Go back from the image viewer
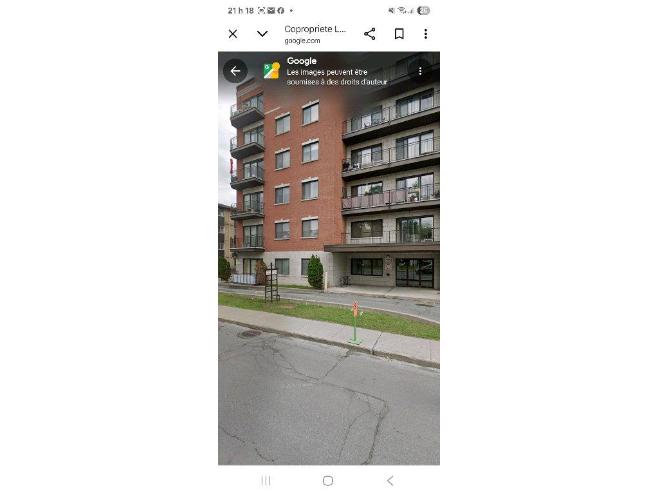Image resolution: width=660 pixels, height=495 pixels. point(235,71)
